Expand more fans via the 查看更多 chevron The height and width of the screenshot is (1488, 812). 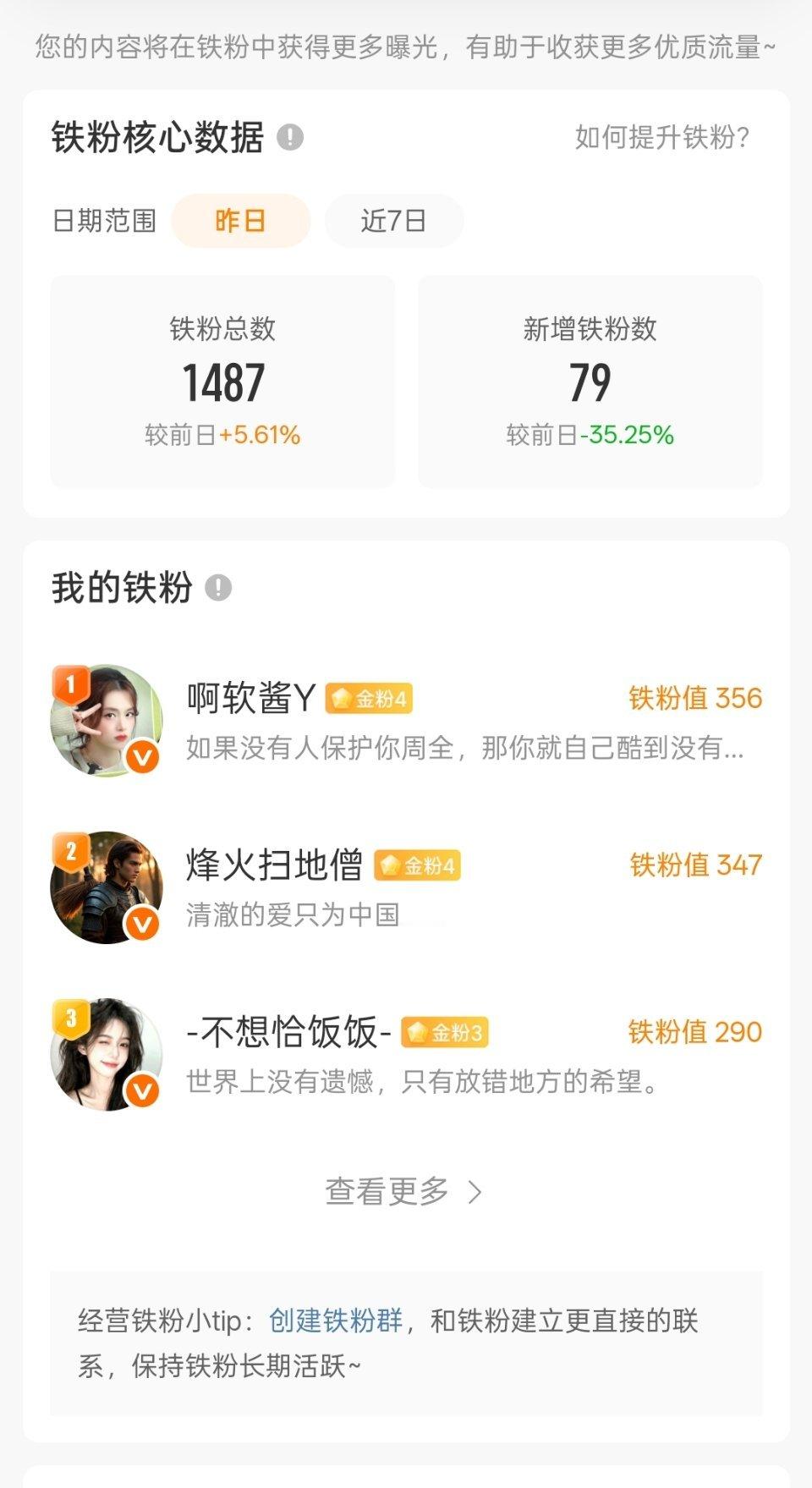tap(475, 1191)
